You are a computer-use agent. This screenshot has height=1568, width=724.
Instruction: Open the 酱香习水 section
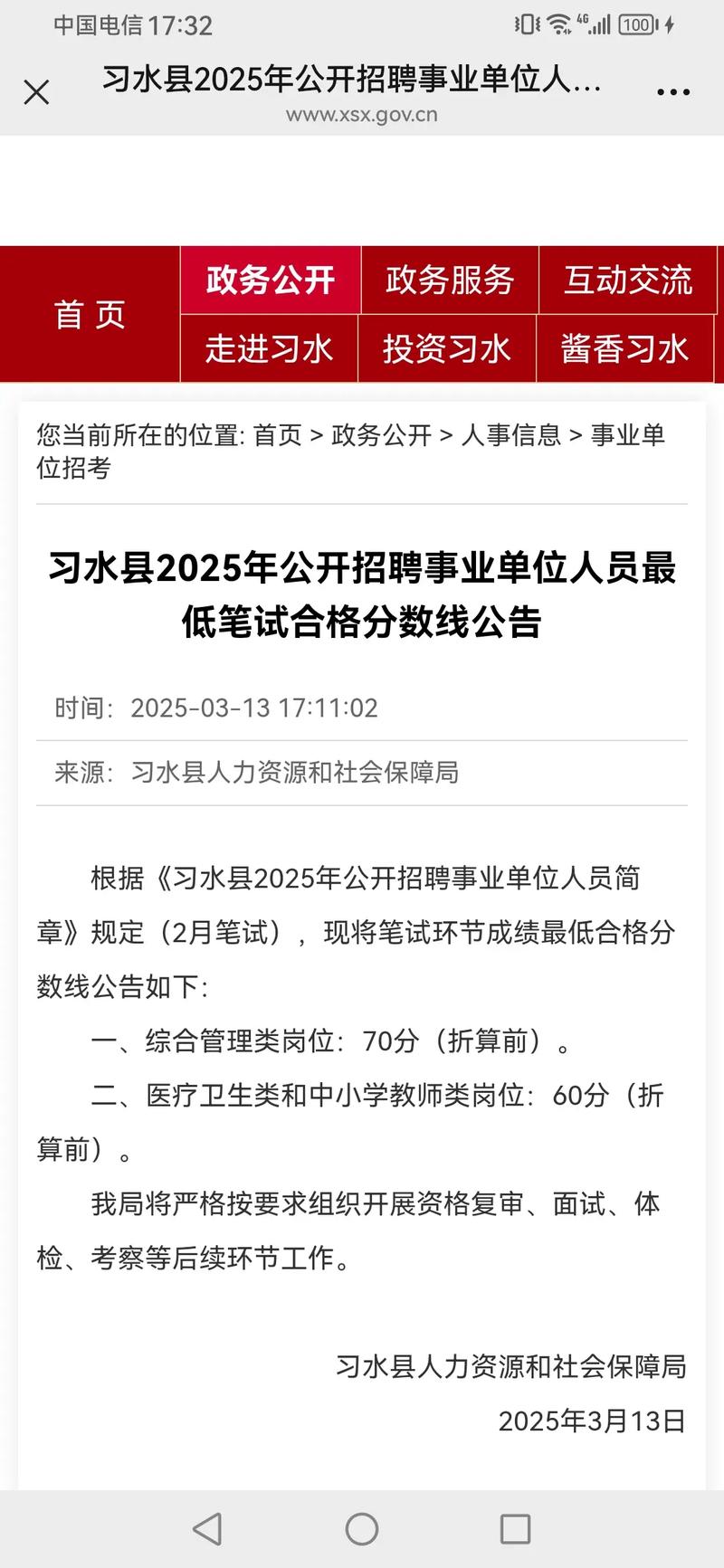tap(629, 348)
